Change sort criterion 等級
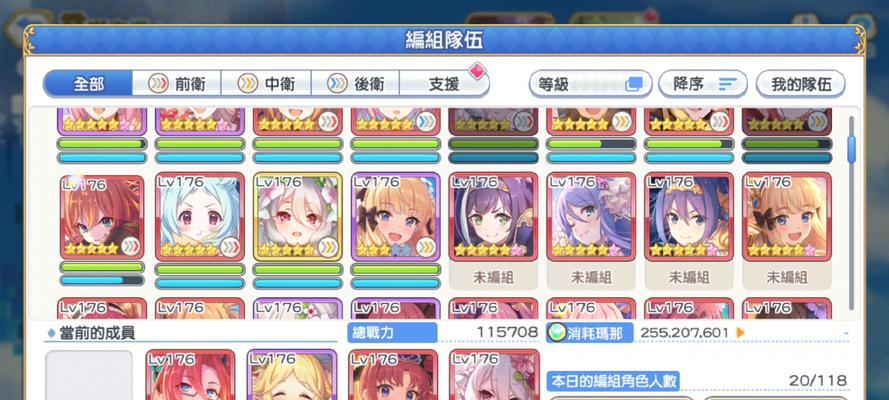This screenshot has width=889, height=400. pyautogui.click(x=589, y=84)
